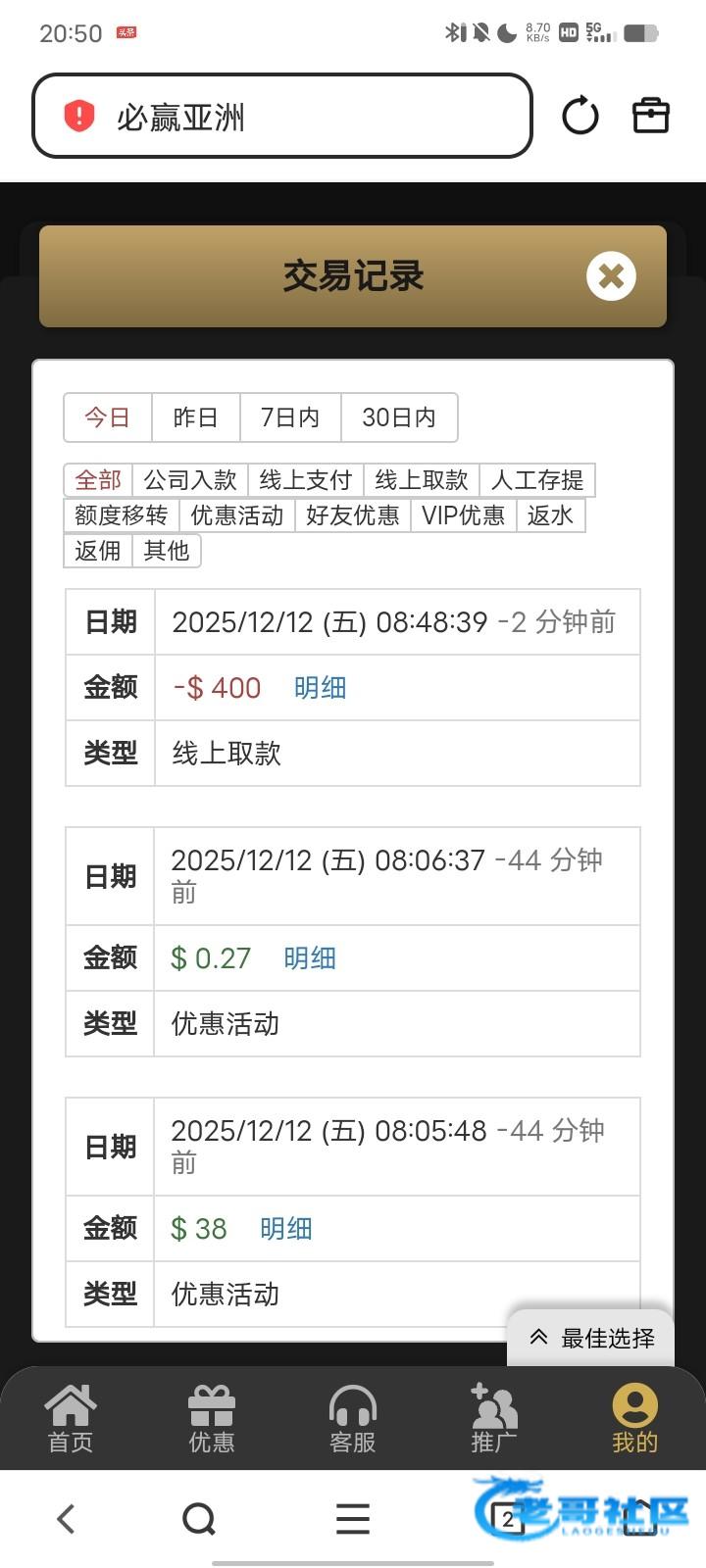Show 明细 of the $38 record
This screenshot has height=1568, width=706.
pyautogui.click(x=286, y=1229)
